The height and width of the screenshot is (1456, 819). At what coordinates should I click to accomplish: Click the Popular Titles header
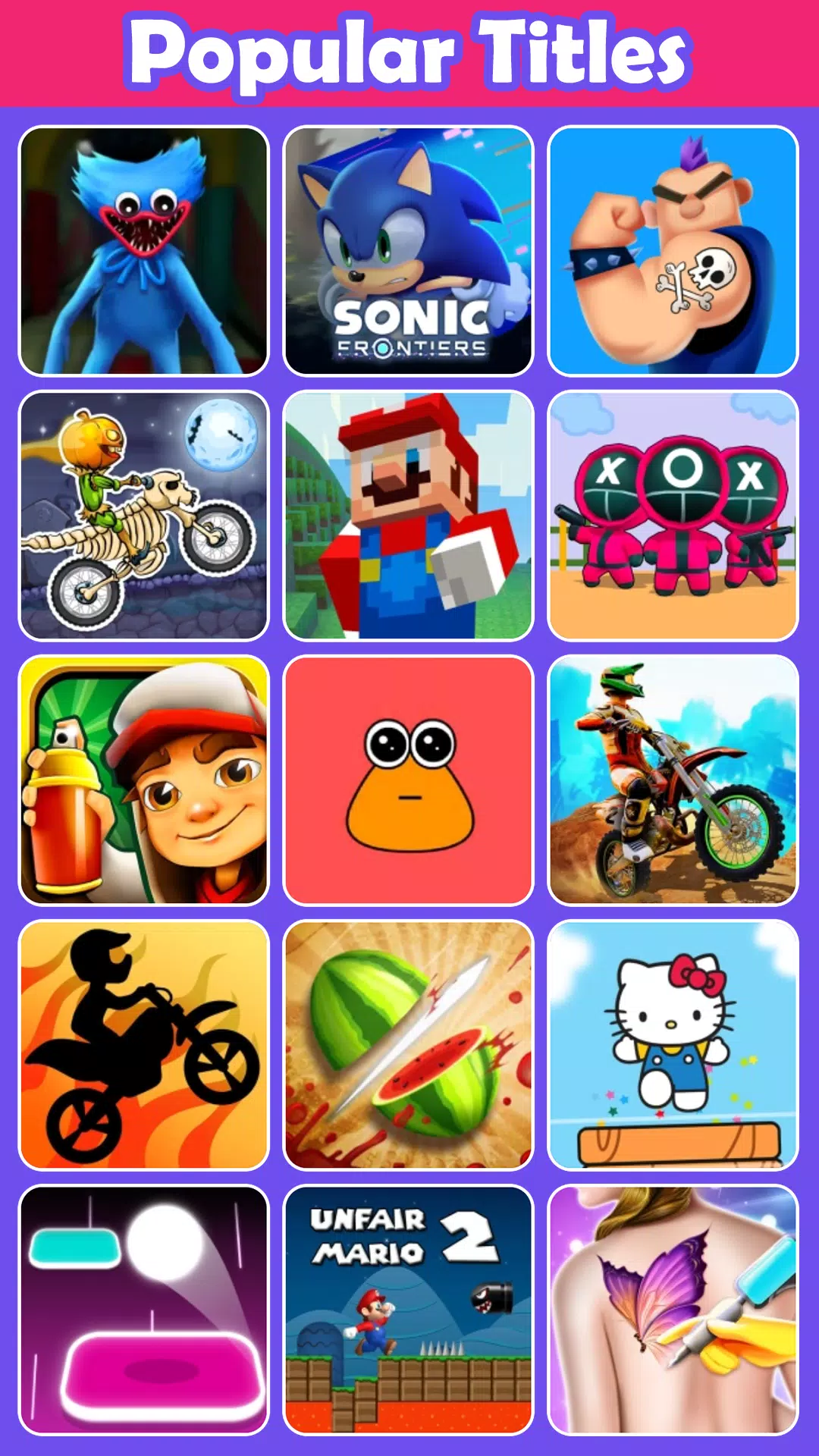(409, 53)
